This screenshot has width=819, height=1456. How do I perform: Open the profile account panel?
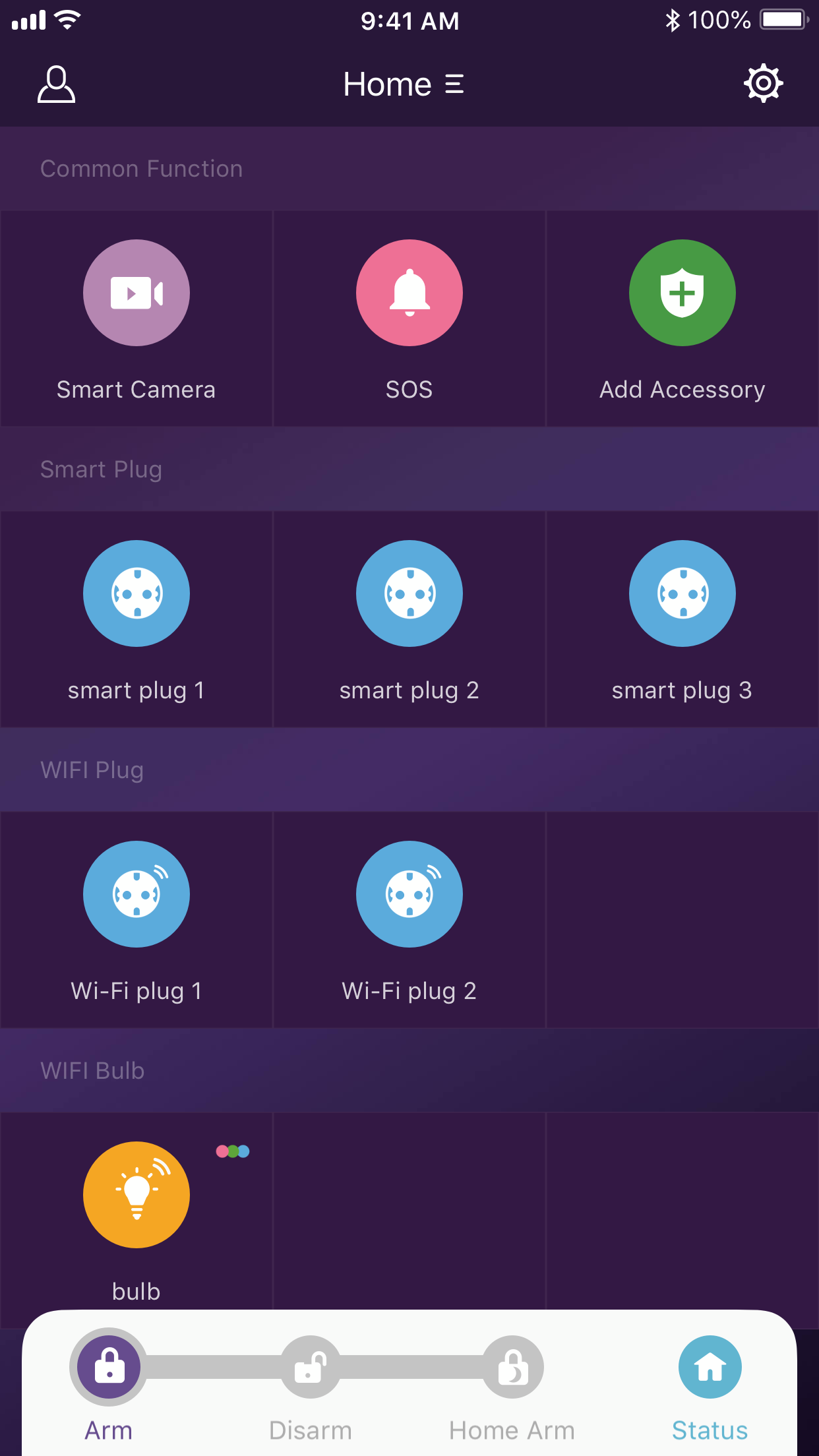(55, 84)
